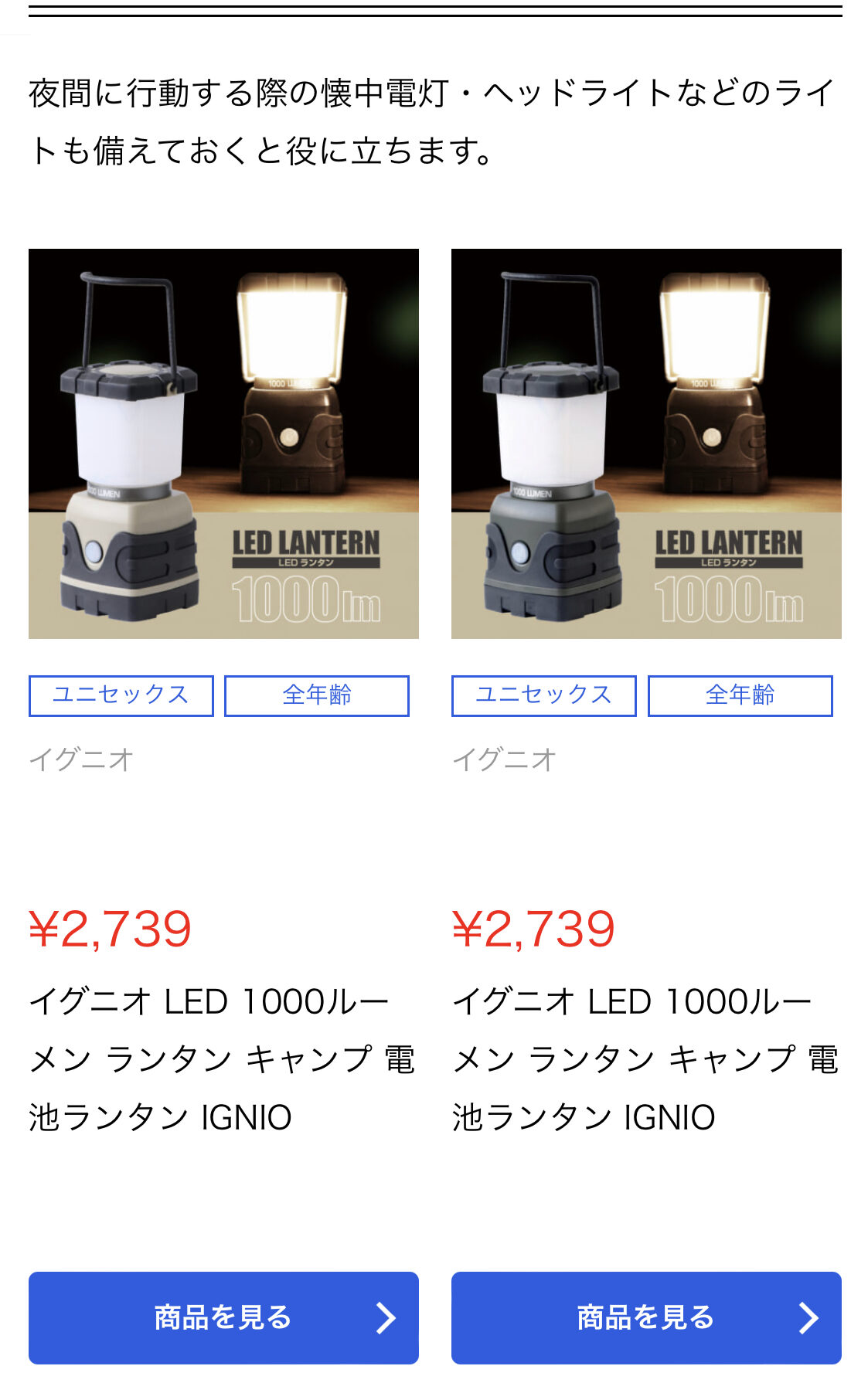This screenshot has width=868, height=1400.
Task: Open the olive-green IGNIO LED lantern image
Action: coord(646,443)
